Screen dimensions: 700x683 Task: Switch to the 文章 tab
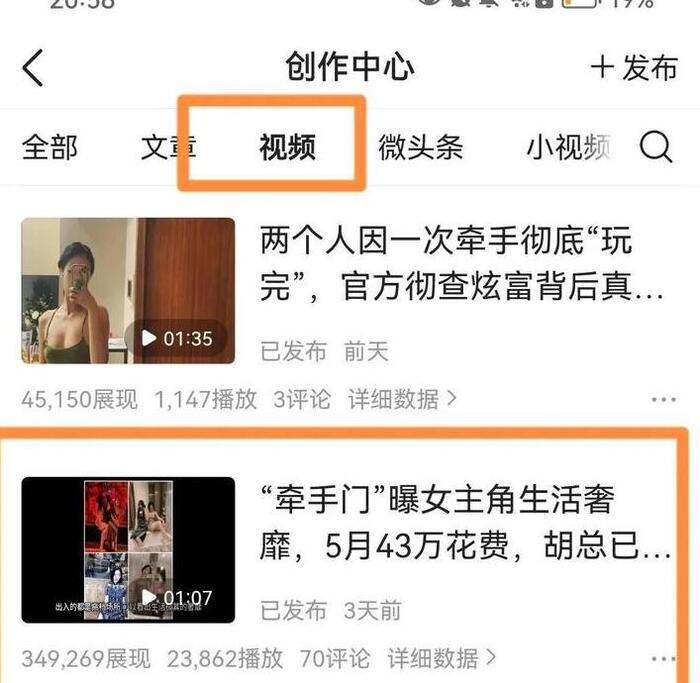(168, 148)
